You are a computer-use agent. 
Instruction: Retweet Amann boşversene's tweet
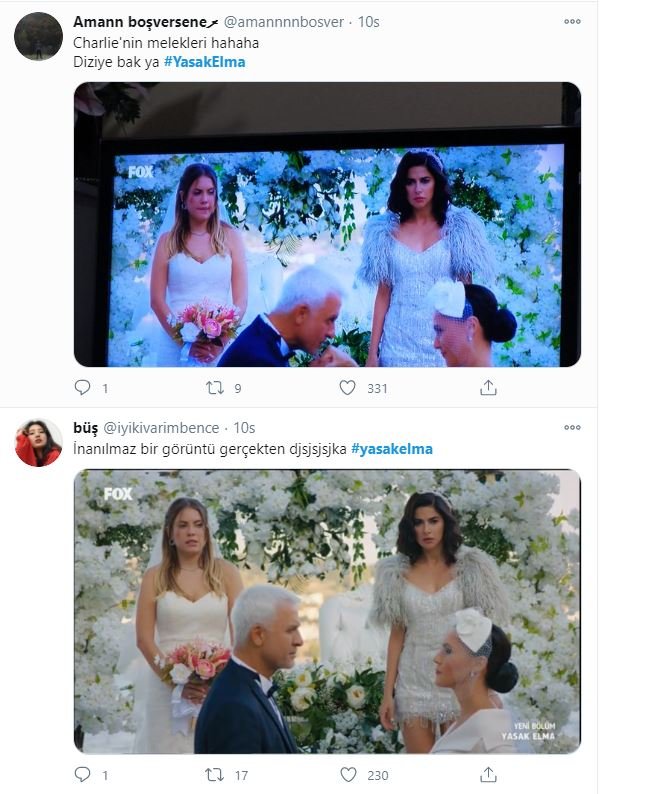(215, 387)
